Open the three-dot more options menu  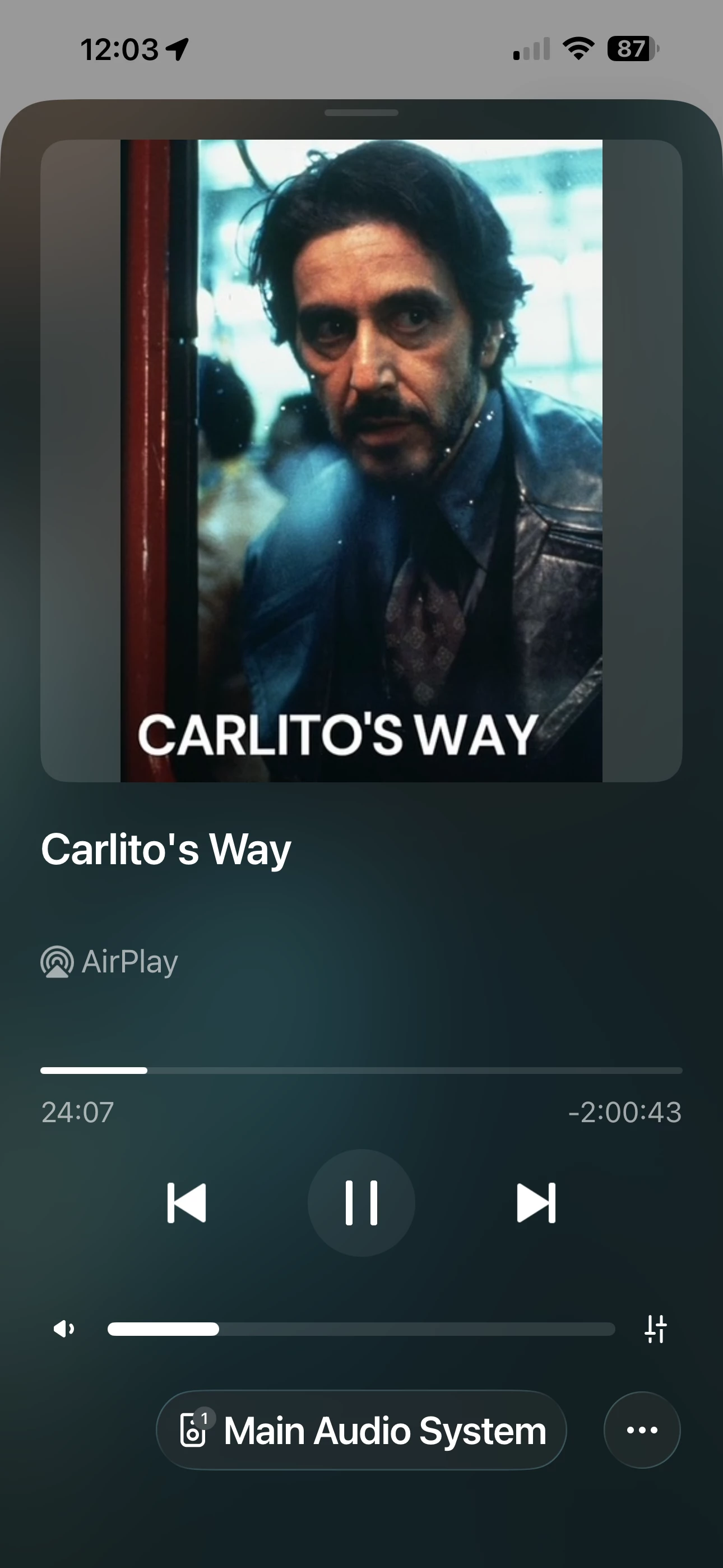(642, 1430)
